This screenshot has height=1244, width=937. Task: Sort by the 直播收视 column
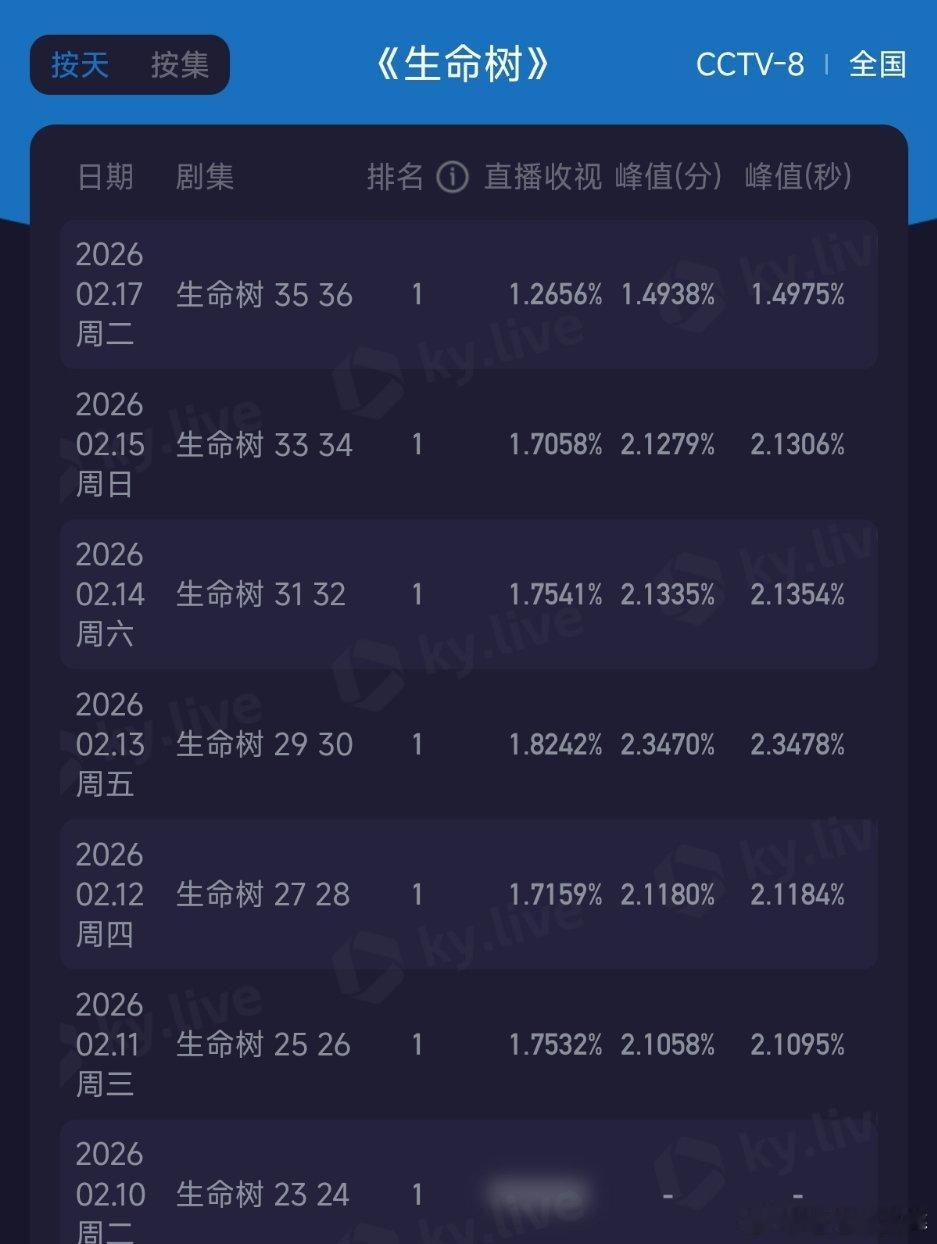[543, 177]
